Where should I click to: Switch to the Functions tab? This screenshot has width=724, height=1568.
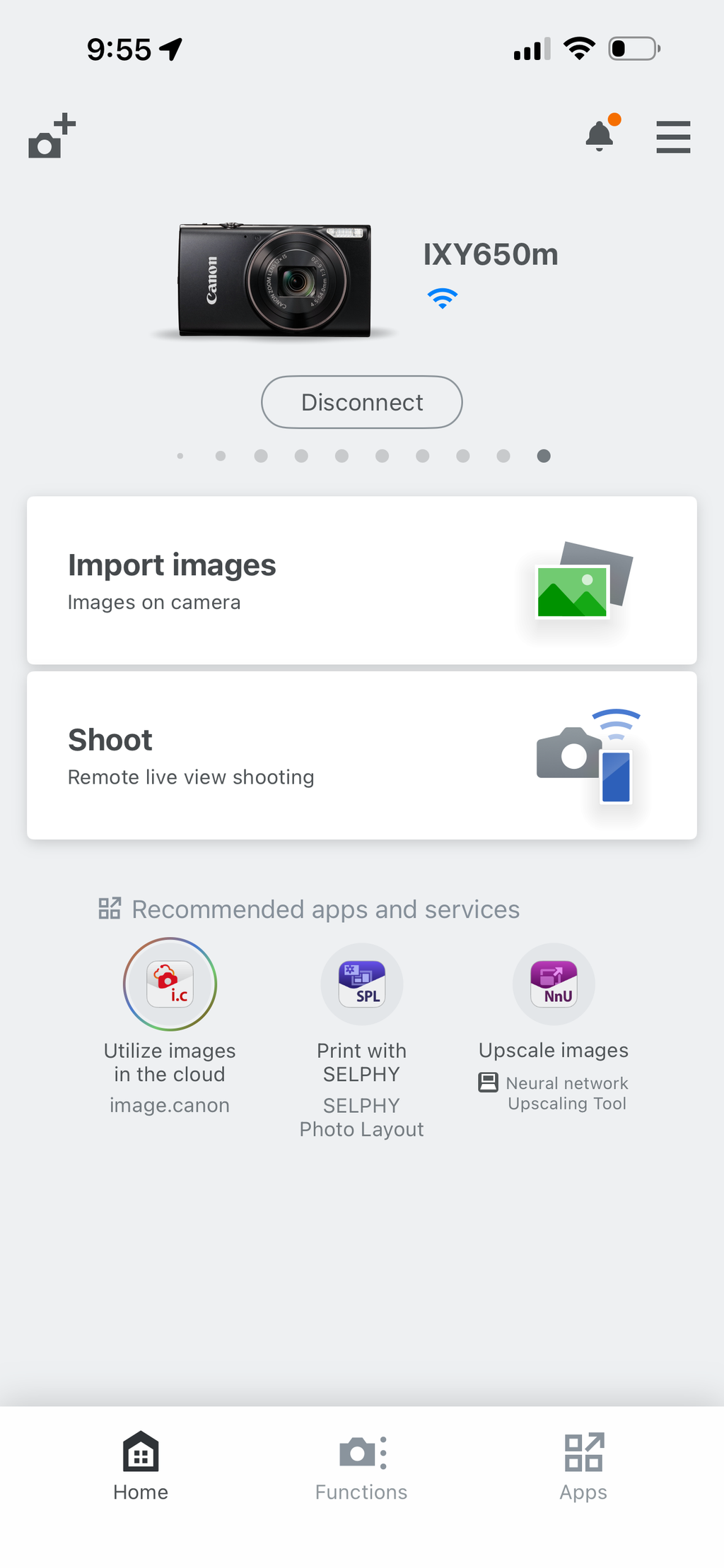(x=361, y=1467)
